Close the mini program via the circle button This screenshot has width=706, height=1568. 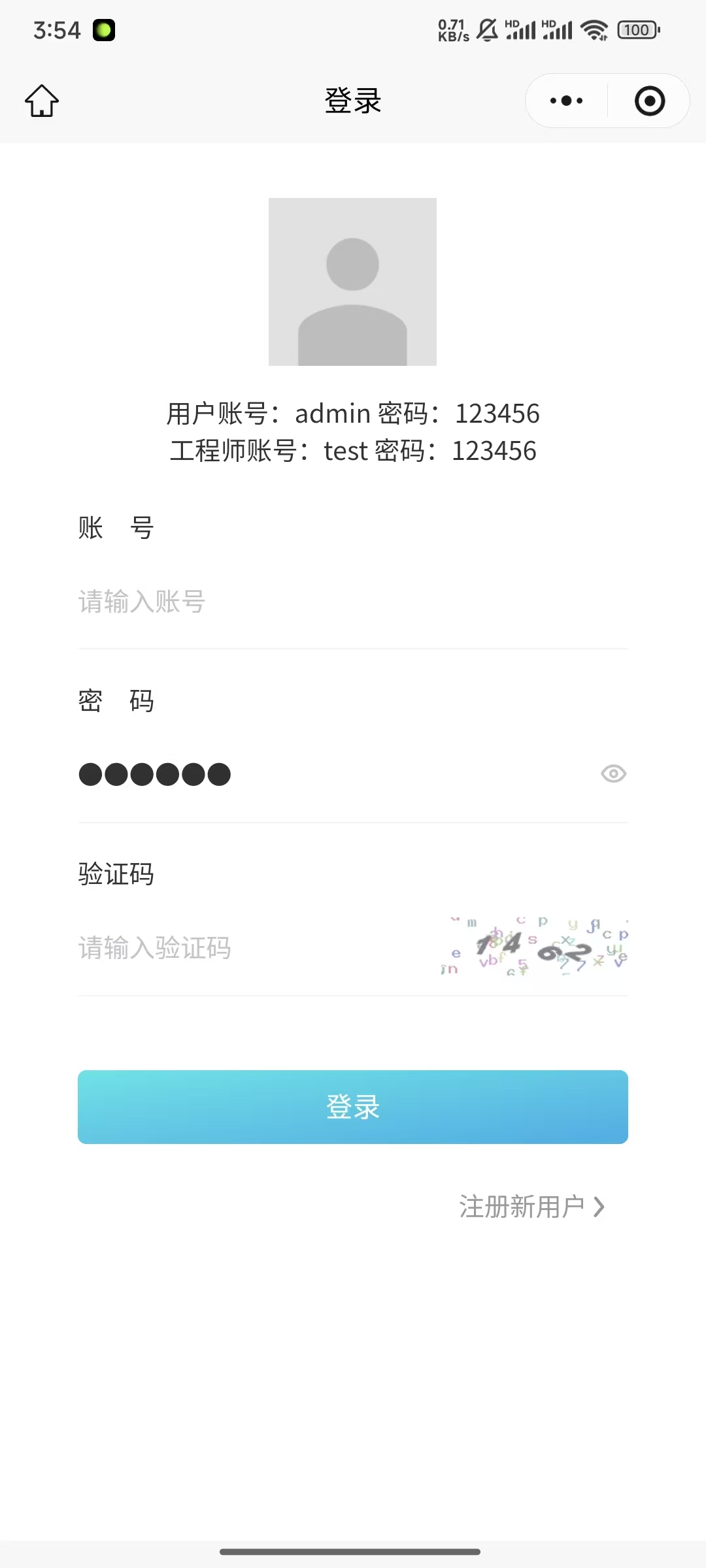tap(650, 101)
